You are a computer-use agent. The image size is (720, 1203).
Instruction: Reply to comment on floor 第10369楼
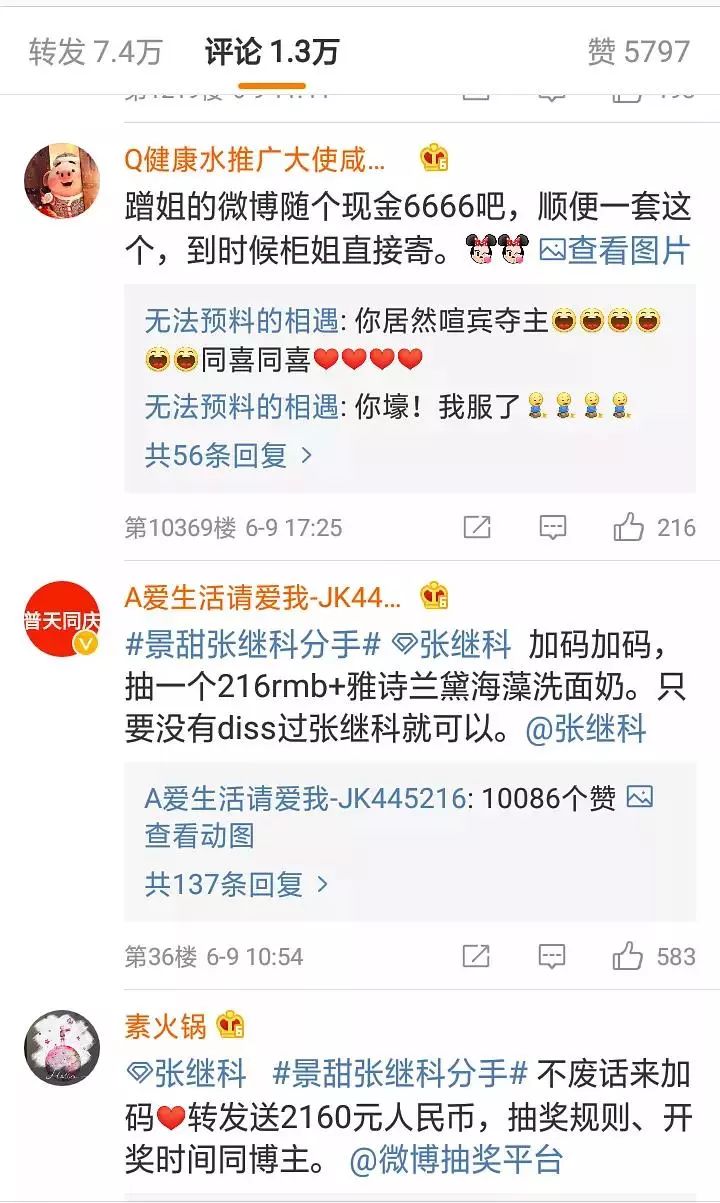[552, 528]
